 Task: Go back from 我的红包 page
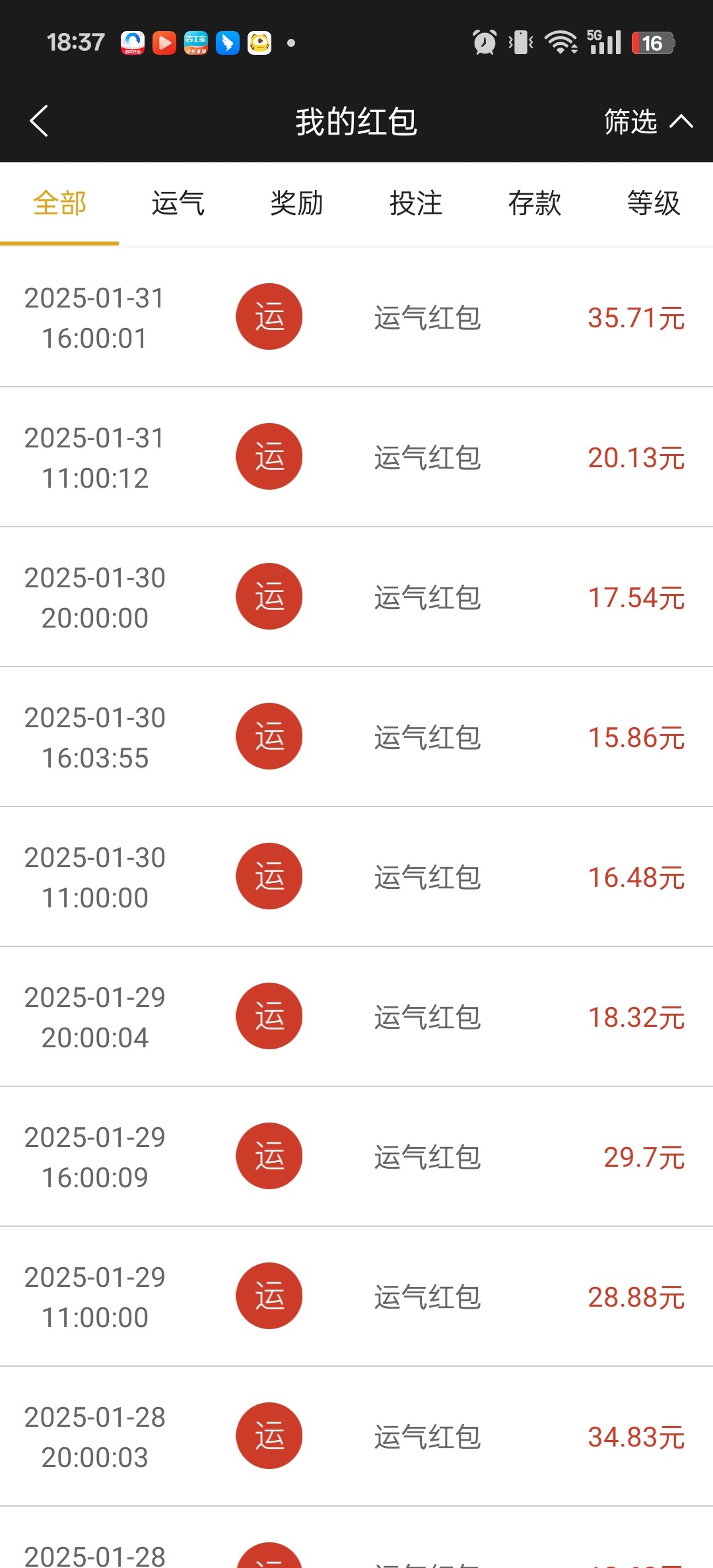pyautogui.click(x=39, y=121)
